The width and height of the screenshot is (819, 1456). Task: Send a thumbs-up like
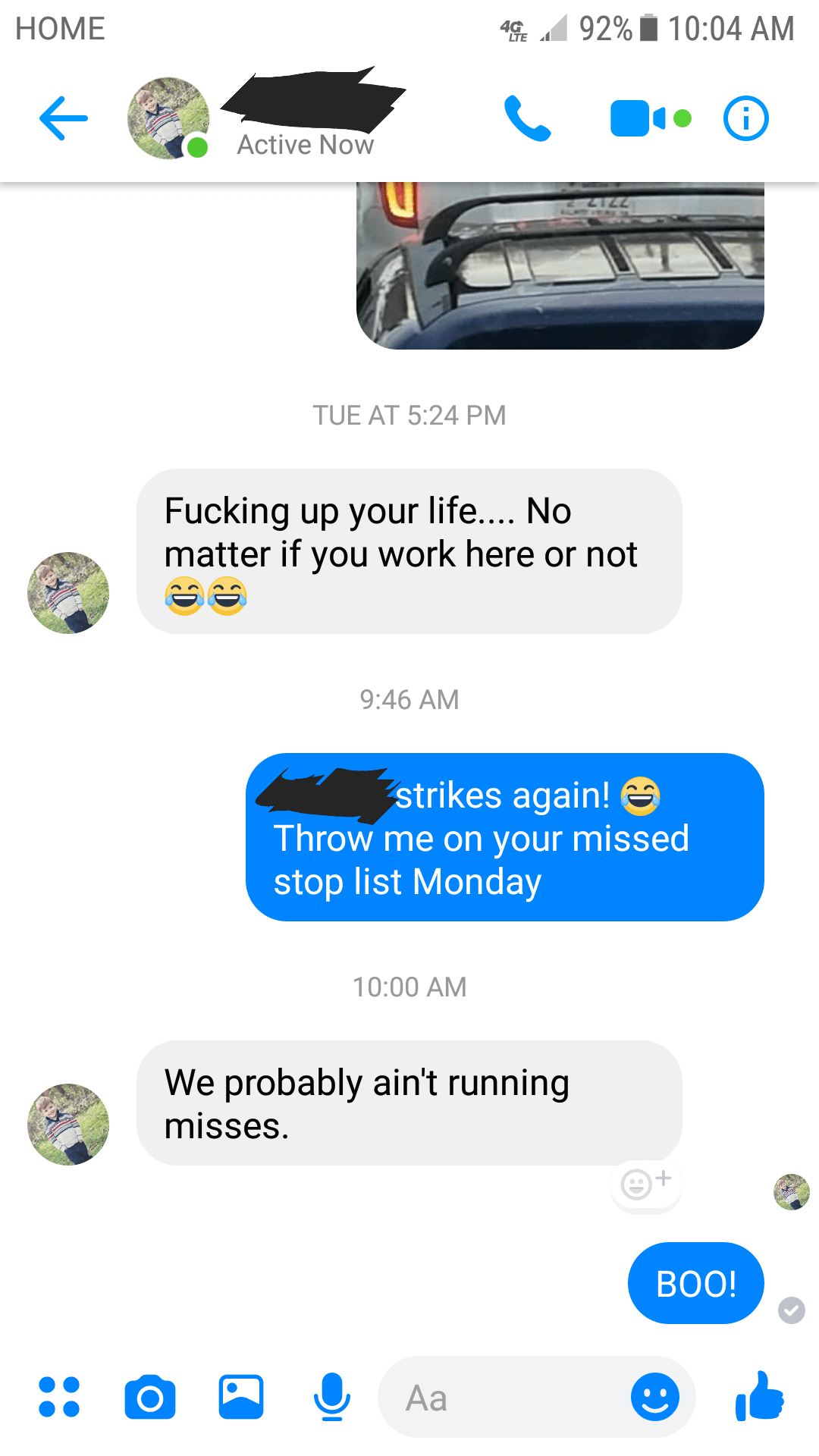pyautogui.click(x=760, y=1397)
